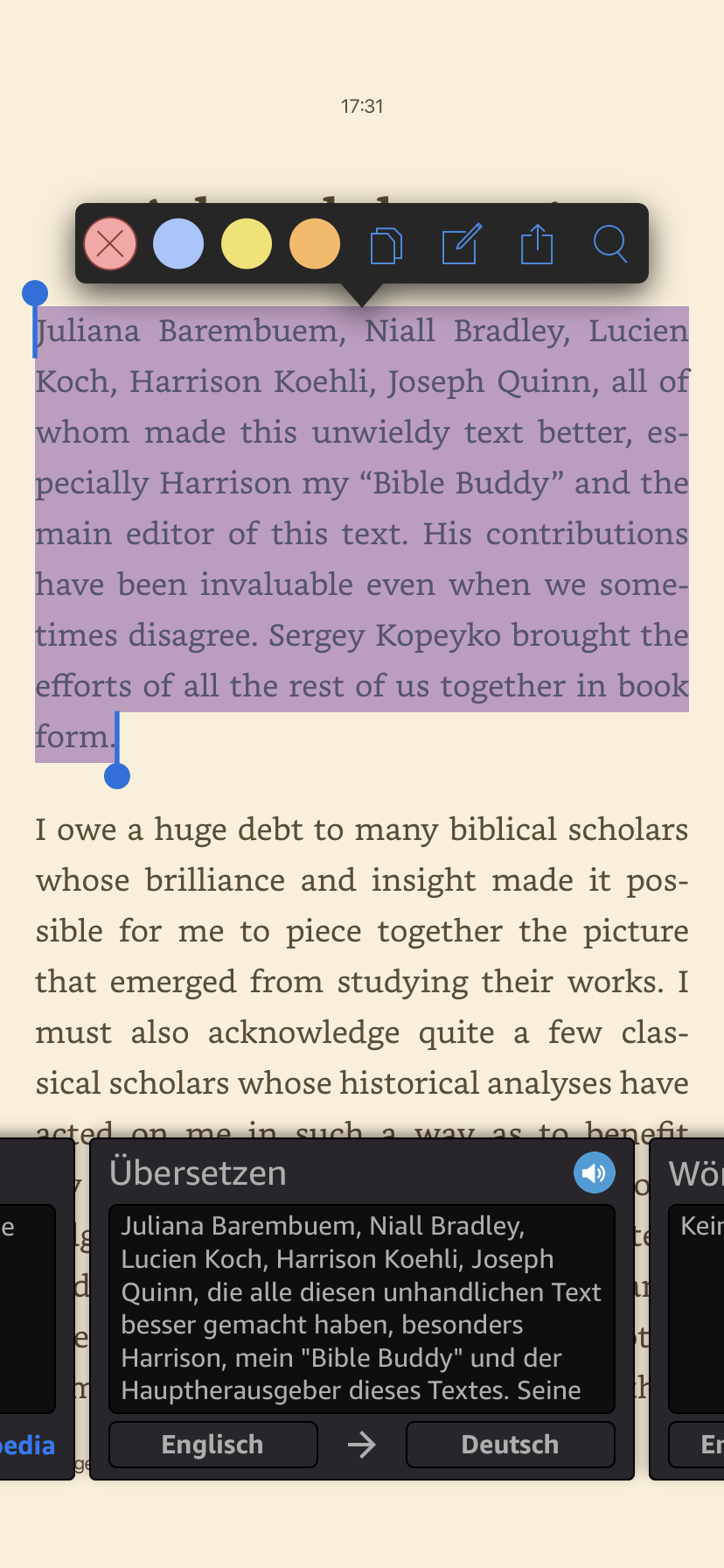Highlight the selection in orange

click(315, 243)
